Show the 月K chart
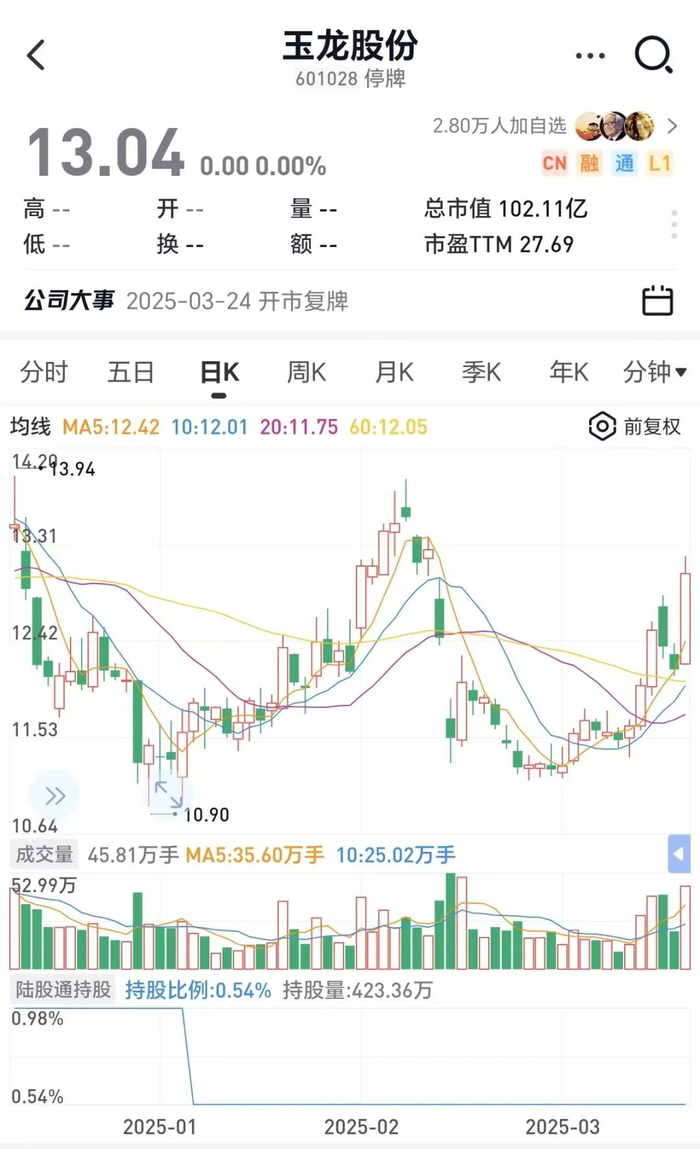Image resolution: width=700 pixels, height=1149 pixels. (x=394, y=373)
